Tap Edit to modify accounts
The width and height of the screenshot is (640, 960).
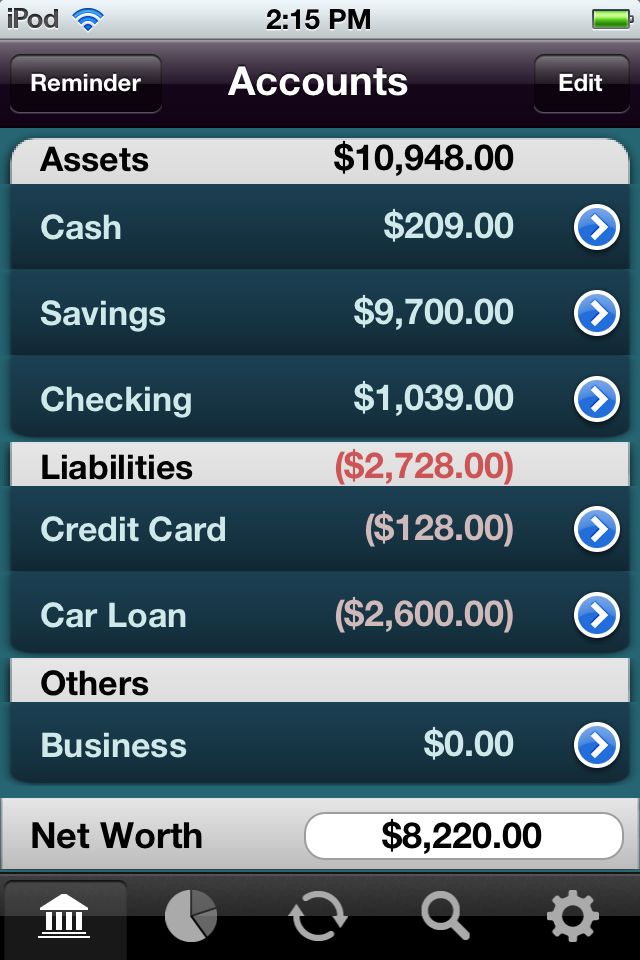(x=580, y=83)
